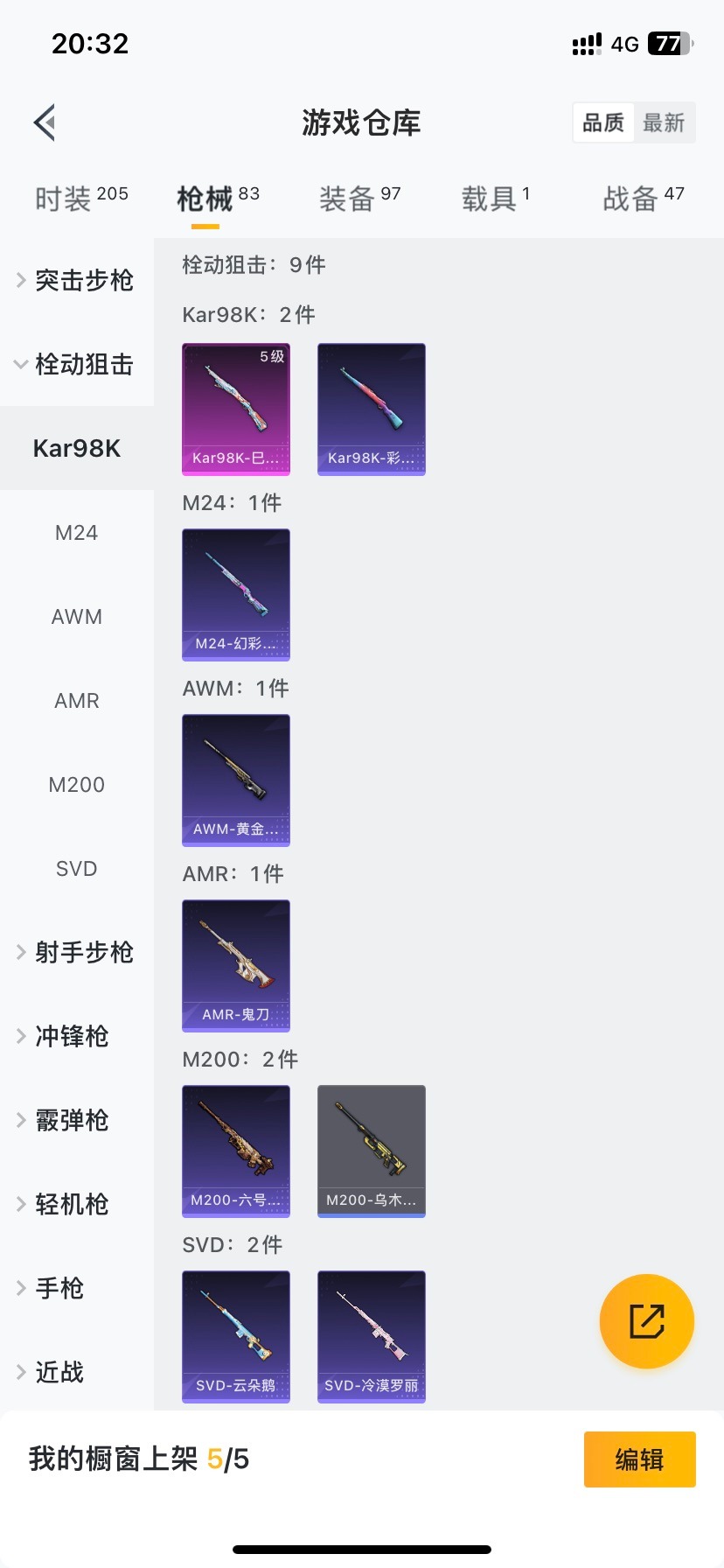Open the M200-乌木 skin card
The width and height of the screenshot is (724, 1568).
pos(371,1151)
